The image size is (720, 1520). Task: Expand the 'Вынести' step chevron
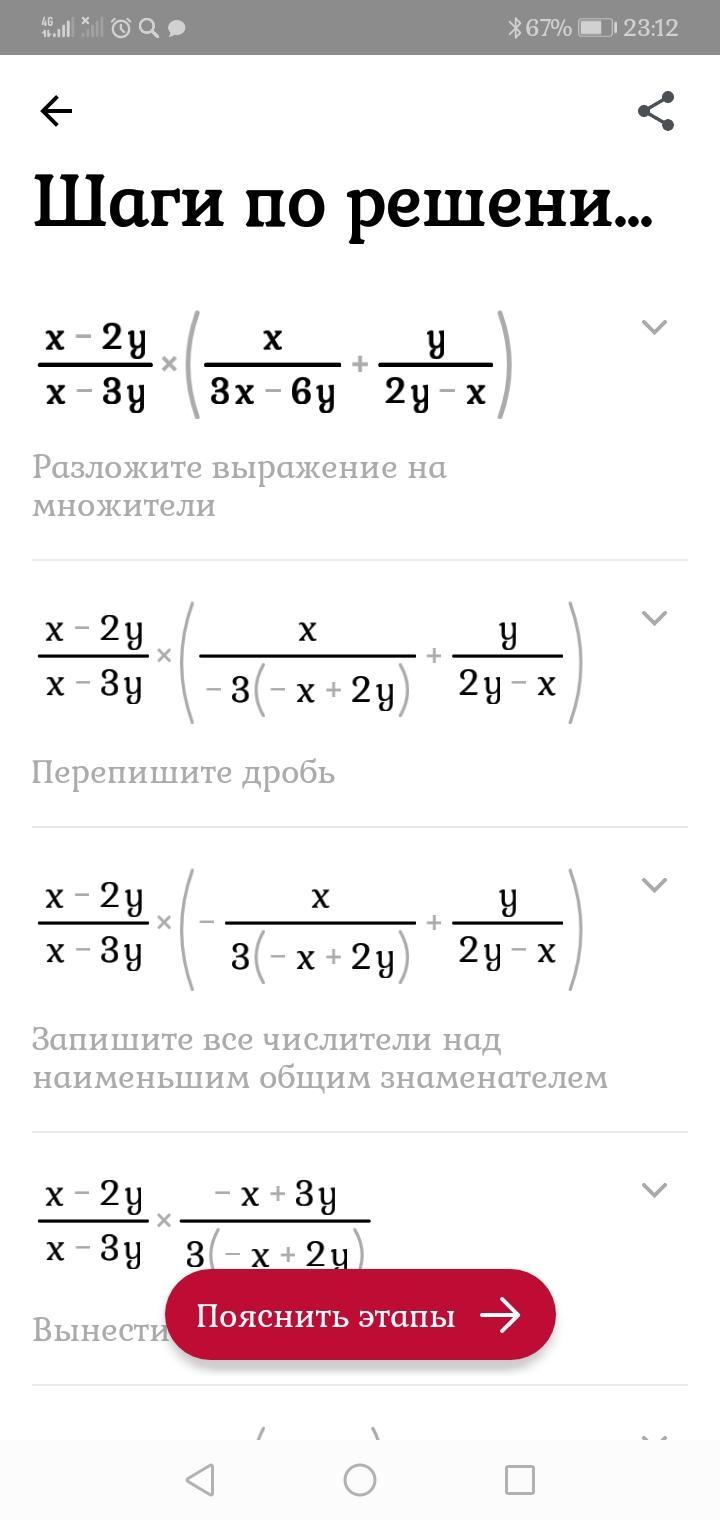(654, 1190)
